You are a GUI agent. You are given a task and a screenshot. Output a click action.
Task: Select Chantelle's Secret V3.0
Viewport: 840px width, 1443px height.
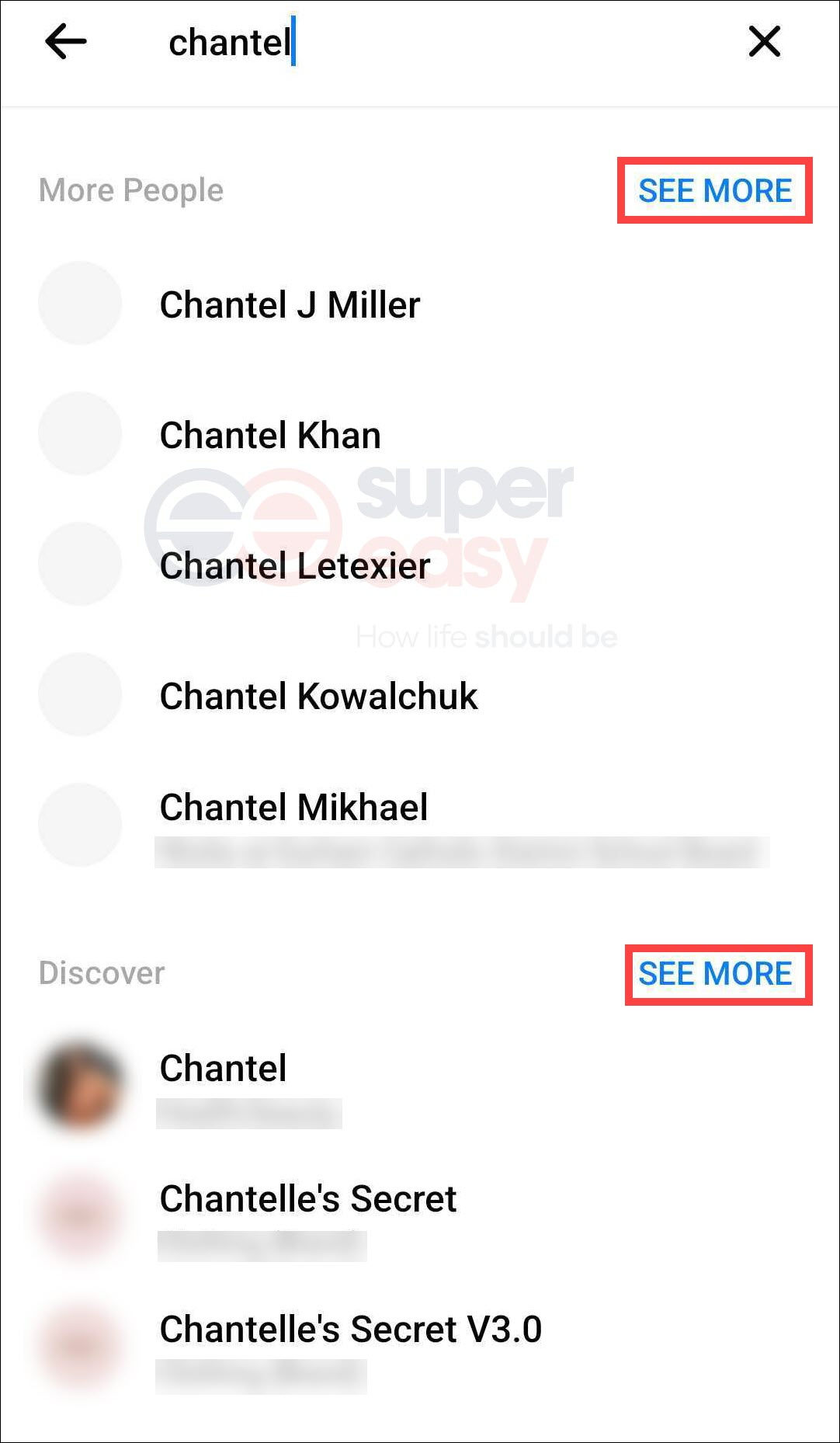(x=420, y=1347)
